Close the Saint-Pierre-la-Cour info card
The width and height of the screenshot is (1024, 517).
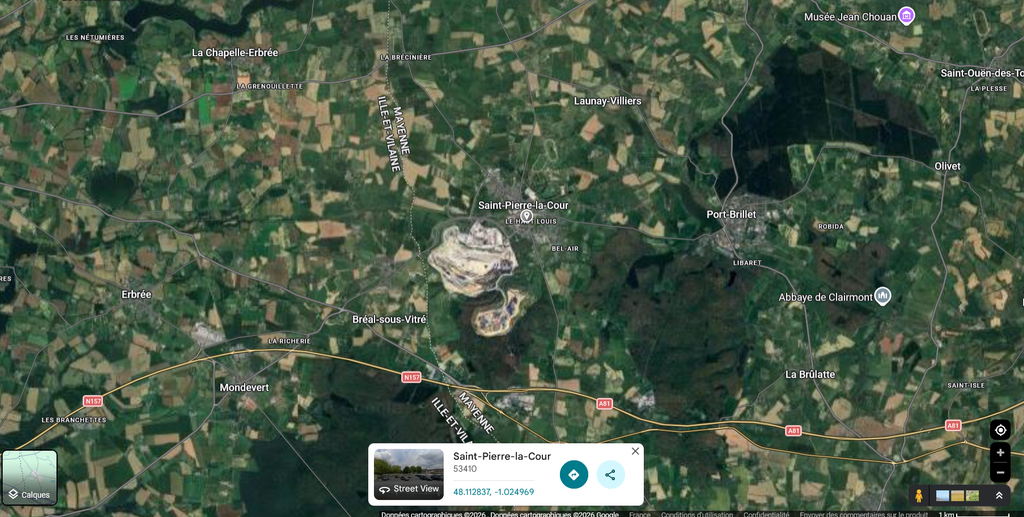(635, 451)
